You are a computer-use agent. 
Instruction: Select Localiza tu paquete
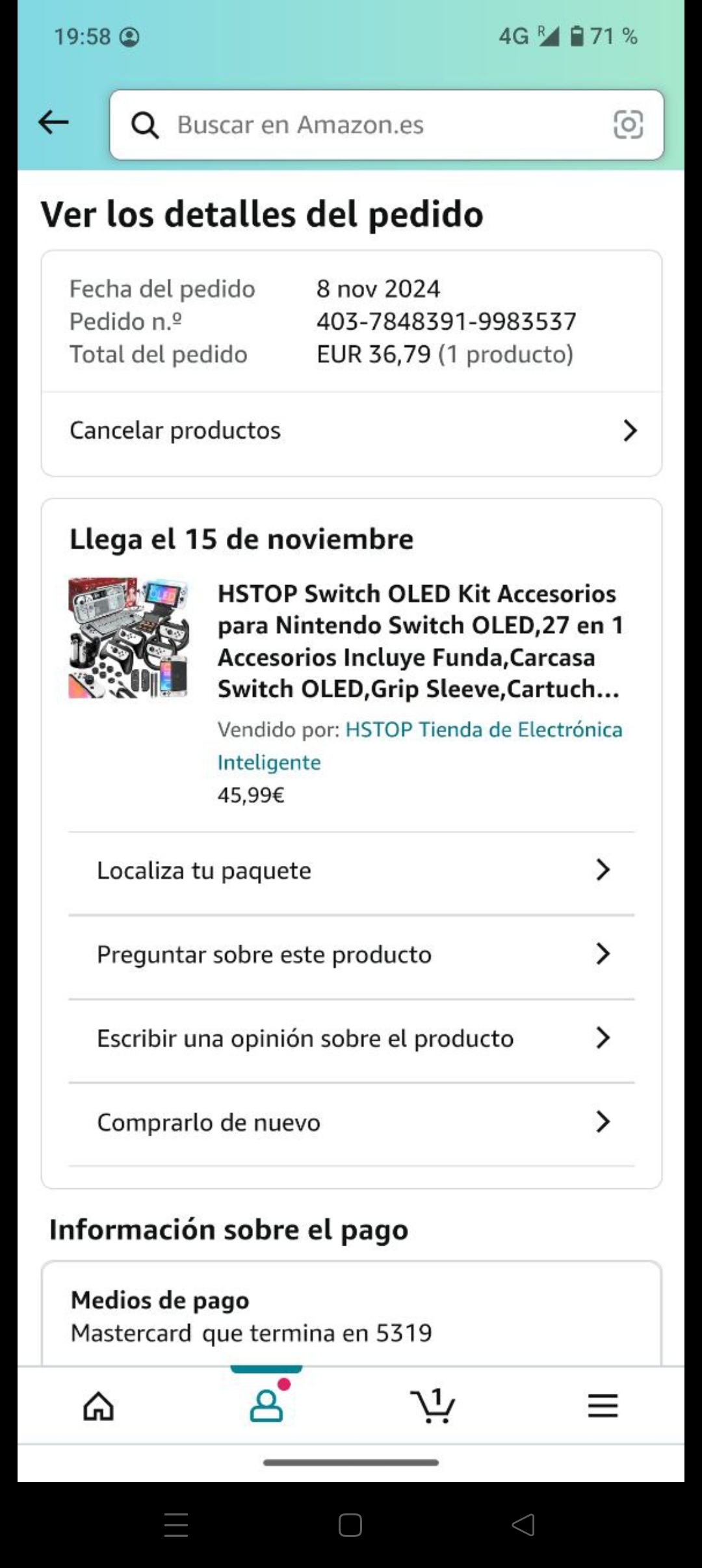point(351,871)
